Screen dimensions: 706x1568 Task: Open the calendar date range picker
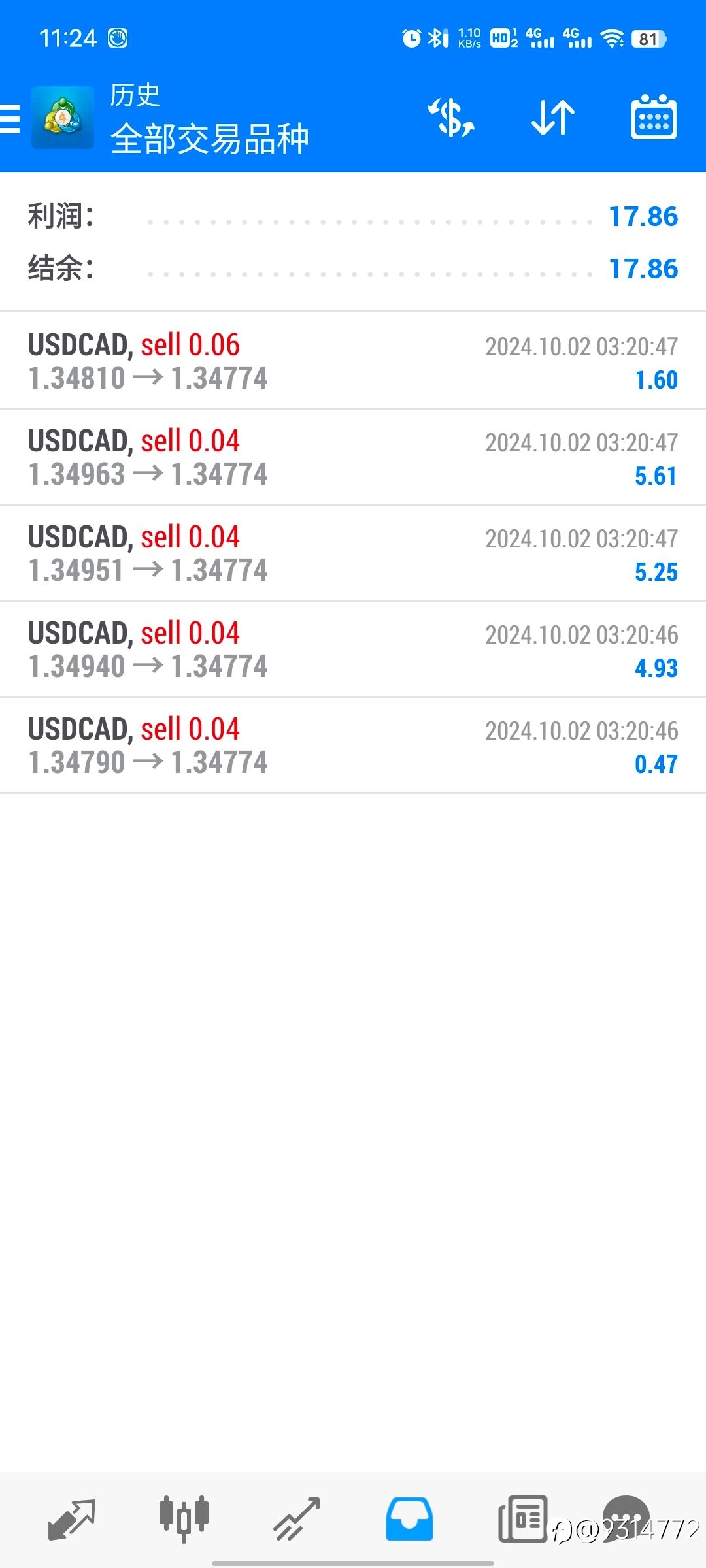[x=654, y=118]
